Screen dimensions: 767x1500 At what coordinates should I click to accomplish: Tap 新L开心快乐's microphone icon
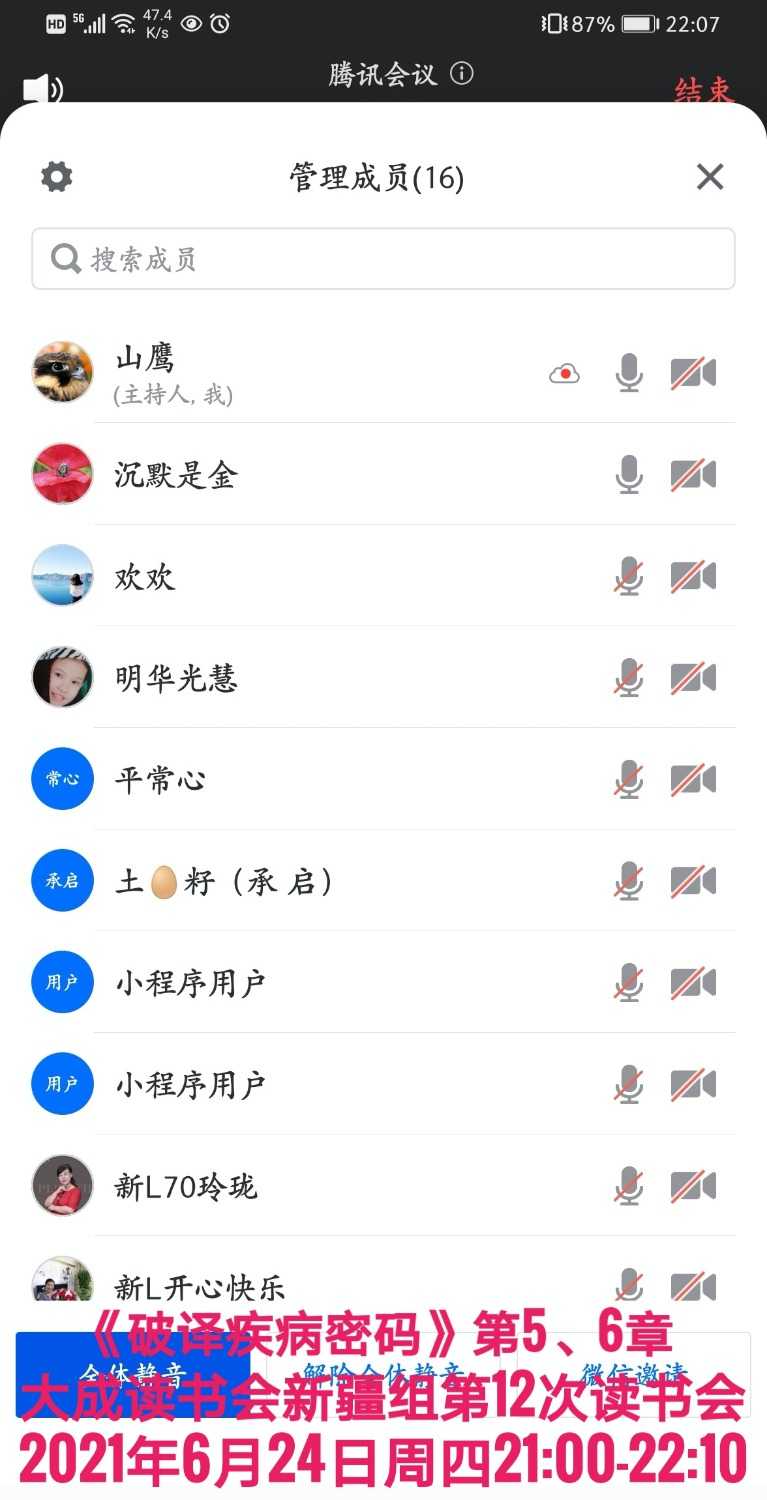628,1285
